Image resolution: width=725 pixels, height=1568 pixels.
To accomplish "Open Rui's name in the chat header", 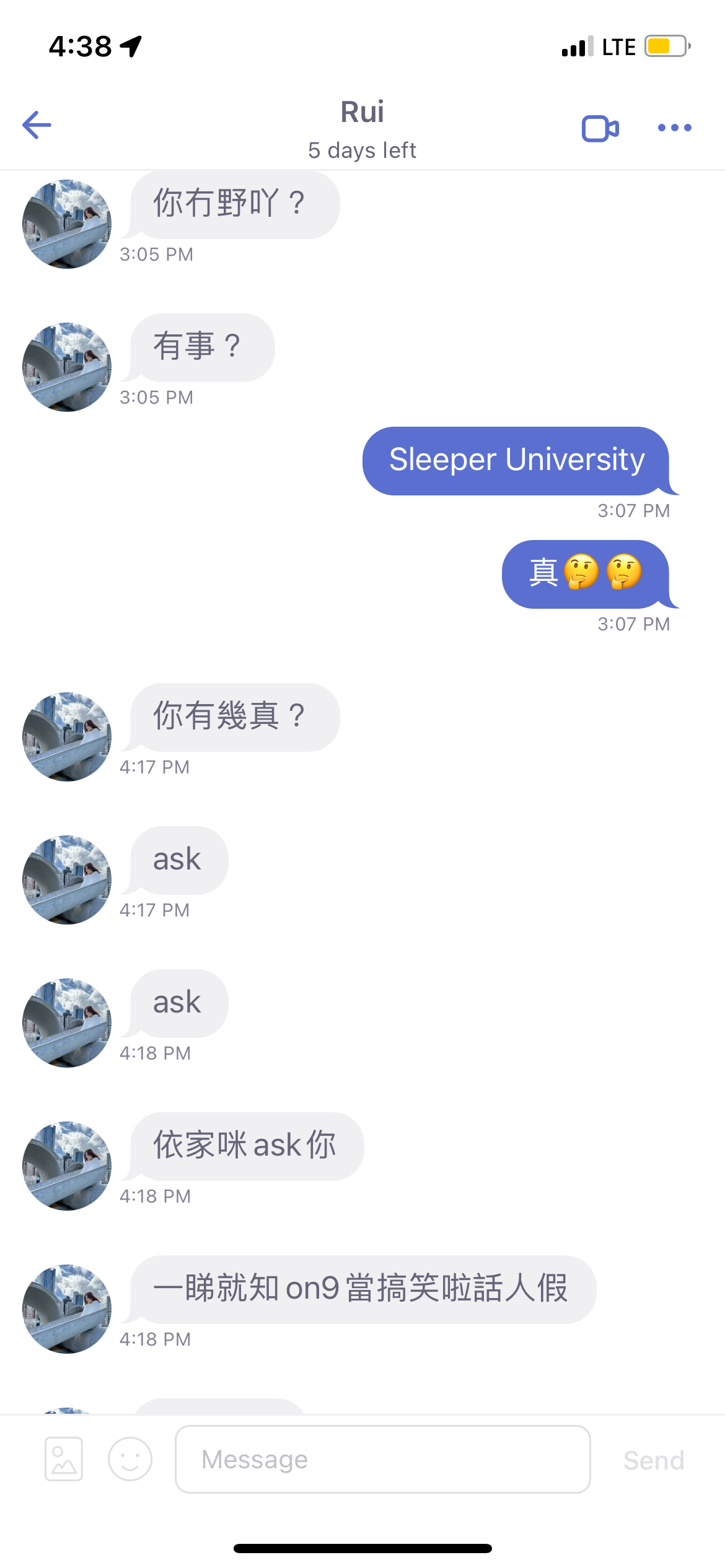I will point(362,111).
